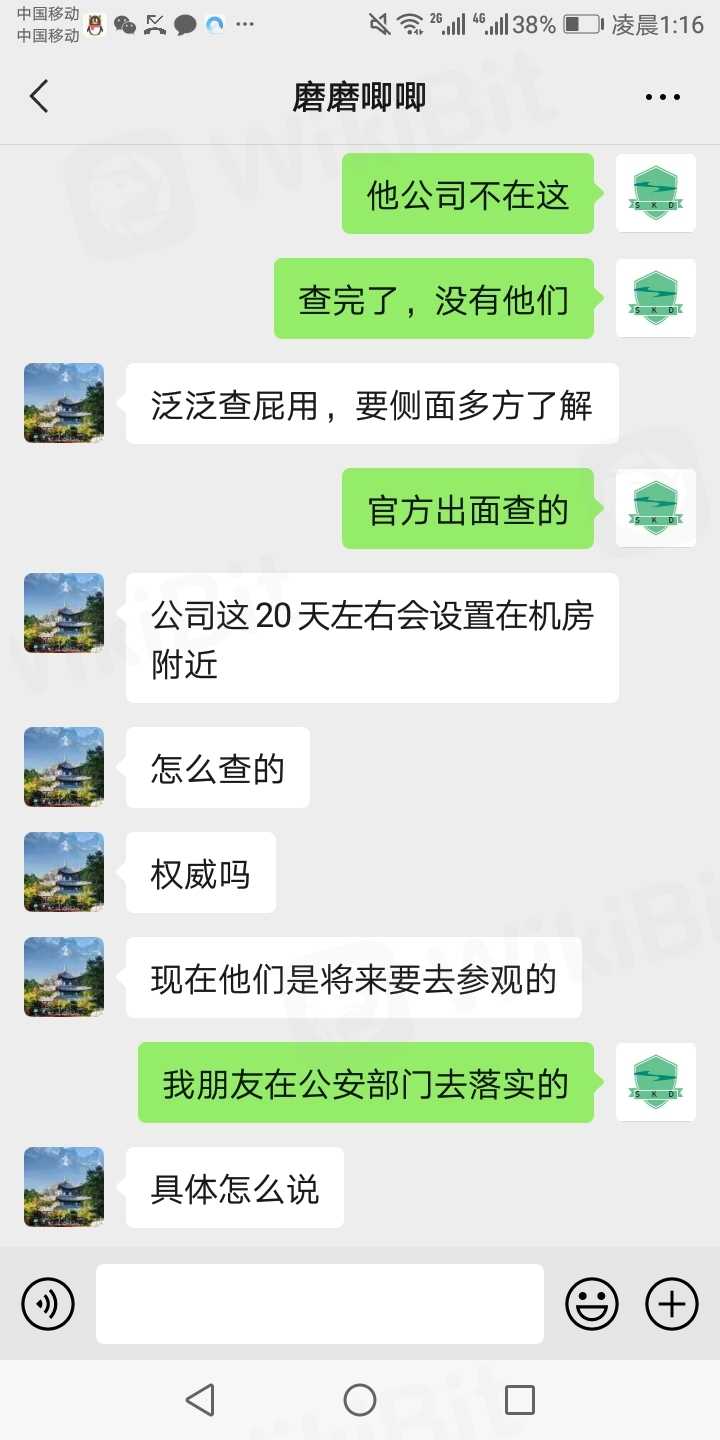Open my avatar next to 官方出面查的

click(655, 508)
